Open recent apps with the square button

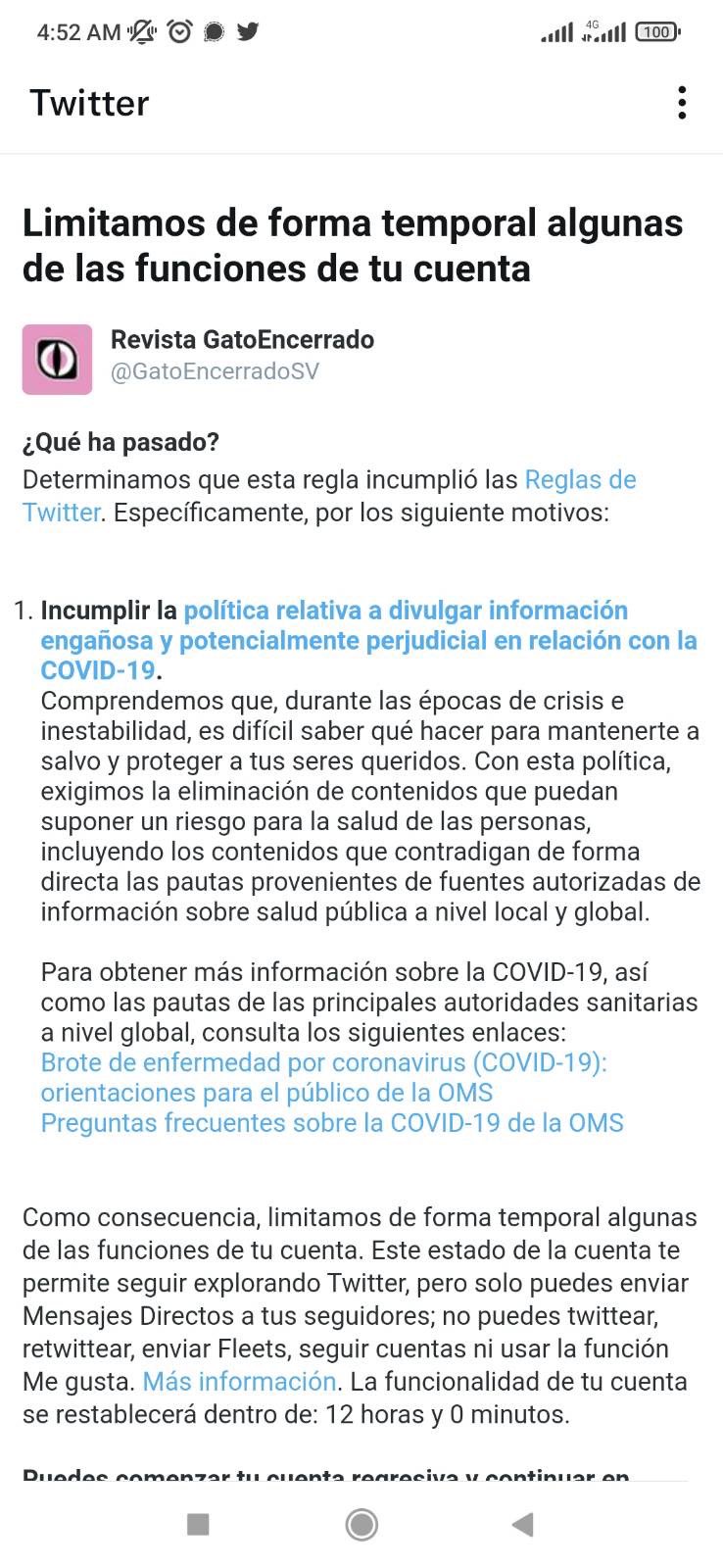[x=198, y=1524]
